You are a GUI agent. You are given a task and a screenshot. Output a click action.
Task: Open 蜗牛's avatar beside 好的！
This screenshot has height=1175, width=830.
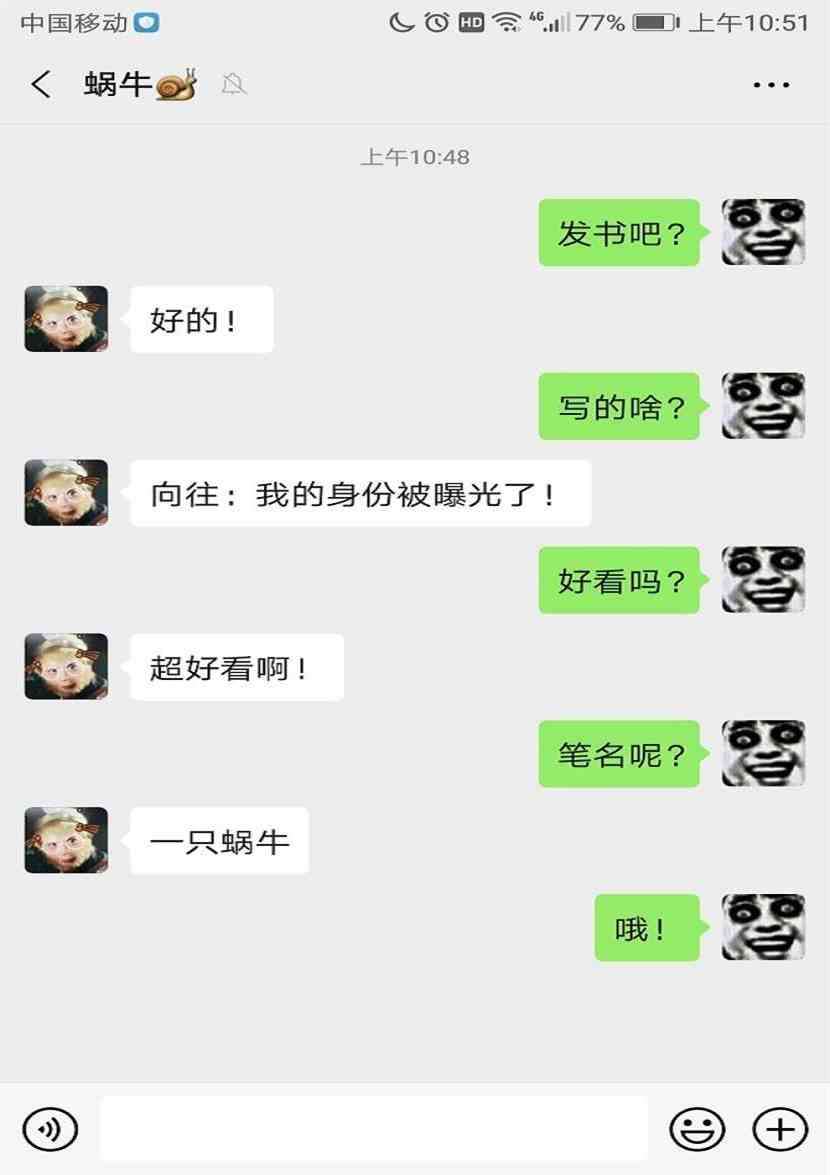tap(66, 319)
